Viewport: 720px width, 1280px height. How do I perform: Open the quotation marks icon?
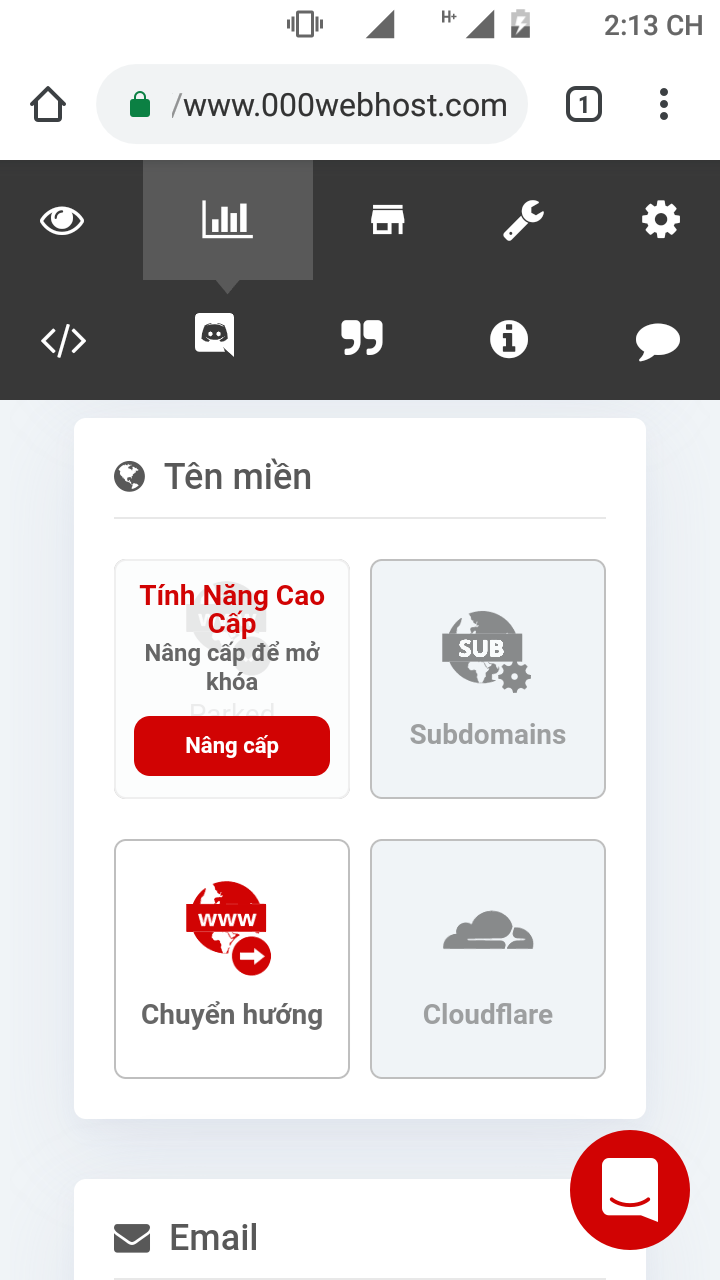tap(362, 338)
